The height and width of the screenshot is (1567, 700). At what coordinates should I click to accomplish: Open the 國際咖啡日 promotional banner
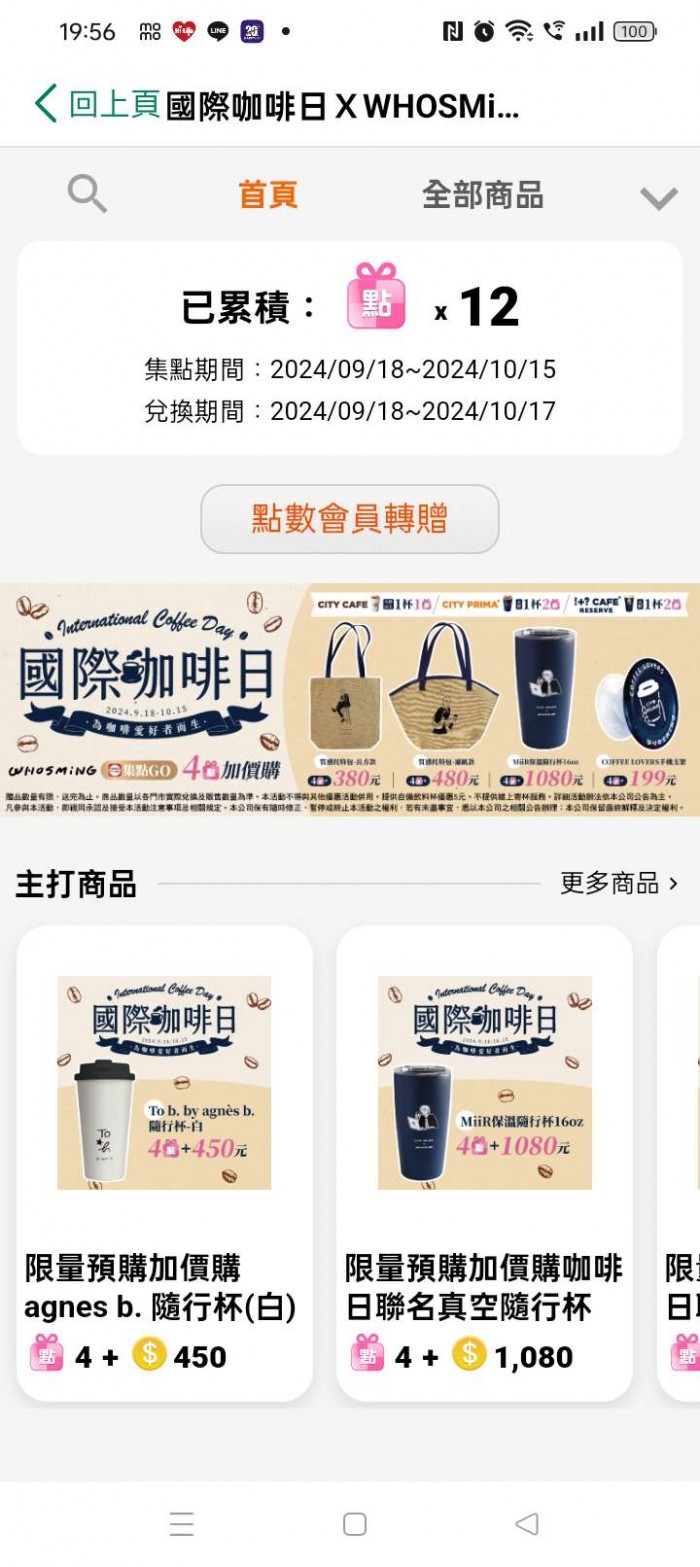(350, 700)
